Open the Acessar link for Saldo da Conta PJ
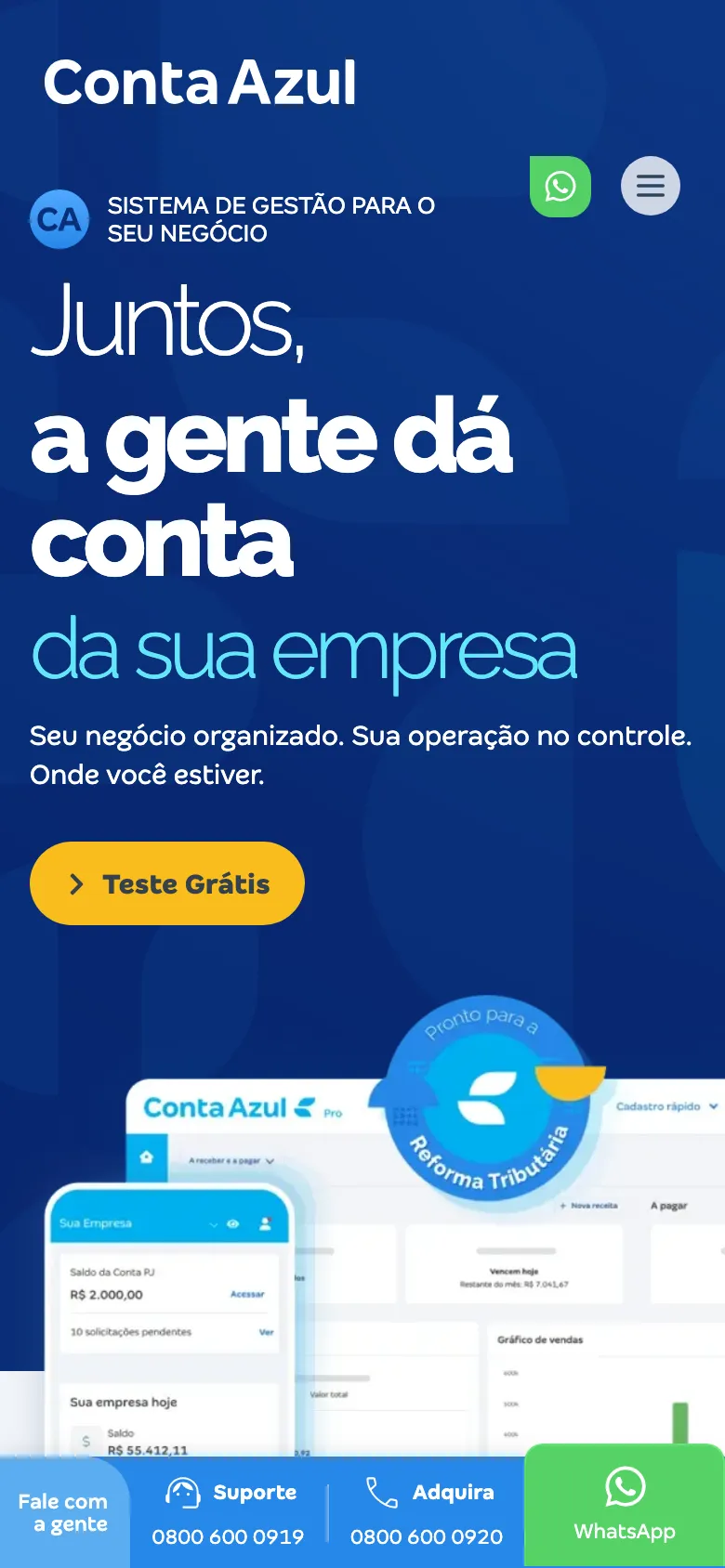The height and width of the screenshot is (1568, 725). [x=248, y=1293]
